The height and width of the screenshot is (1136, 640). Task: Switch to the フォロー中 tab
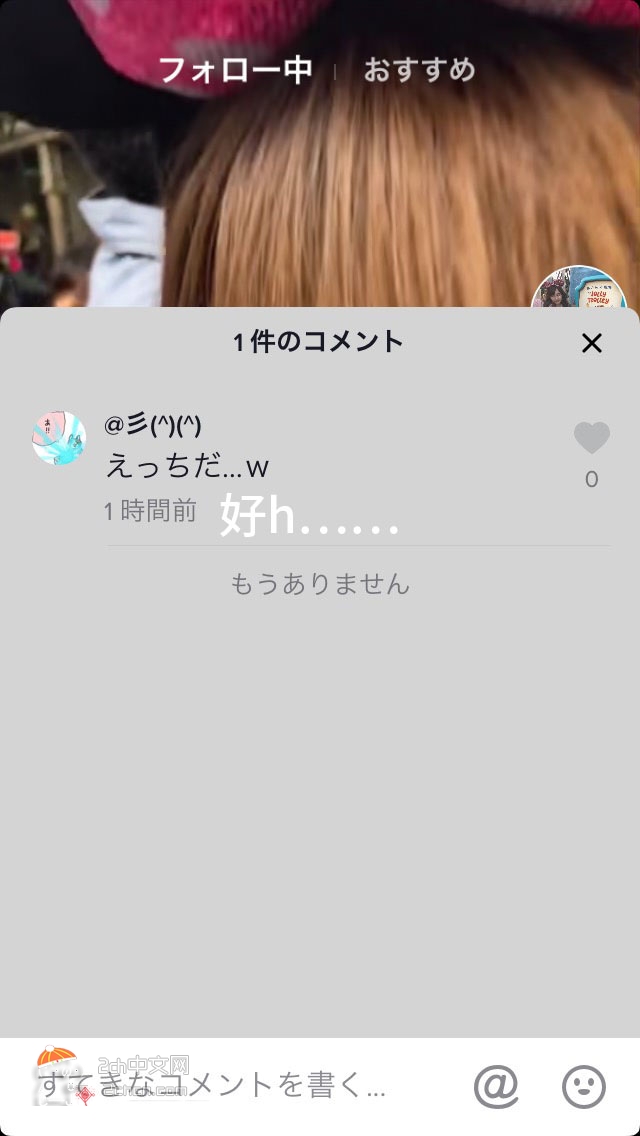(x=236, y=70)
